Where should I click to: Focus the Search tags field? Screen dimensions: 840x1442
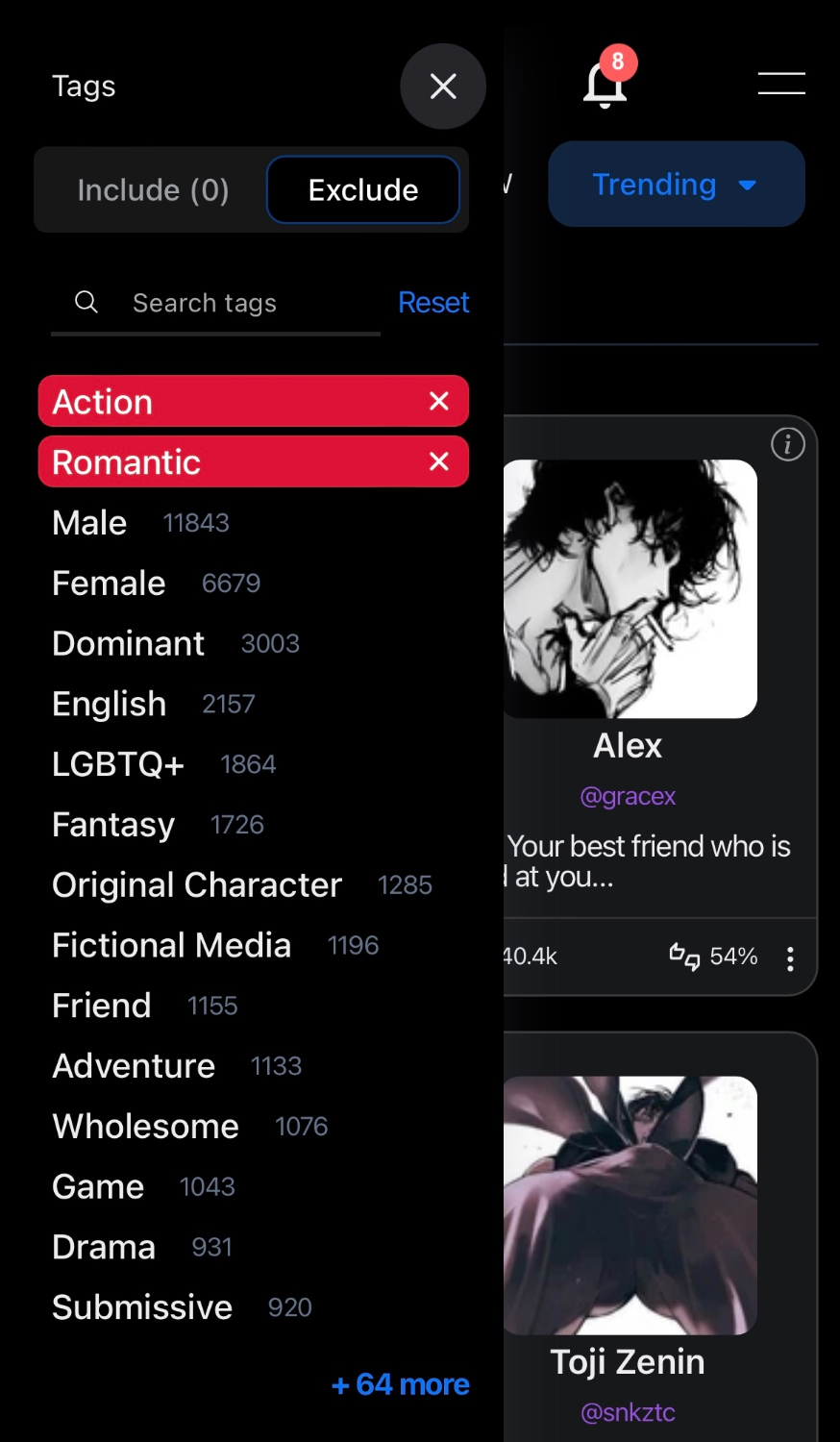click(231, 304)
